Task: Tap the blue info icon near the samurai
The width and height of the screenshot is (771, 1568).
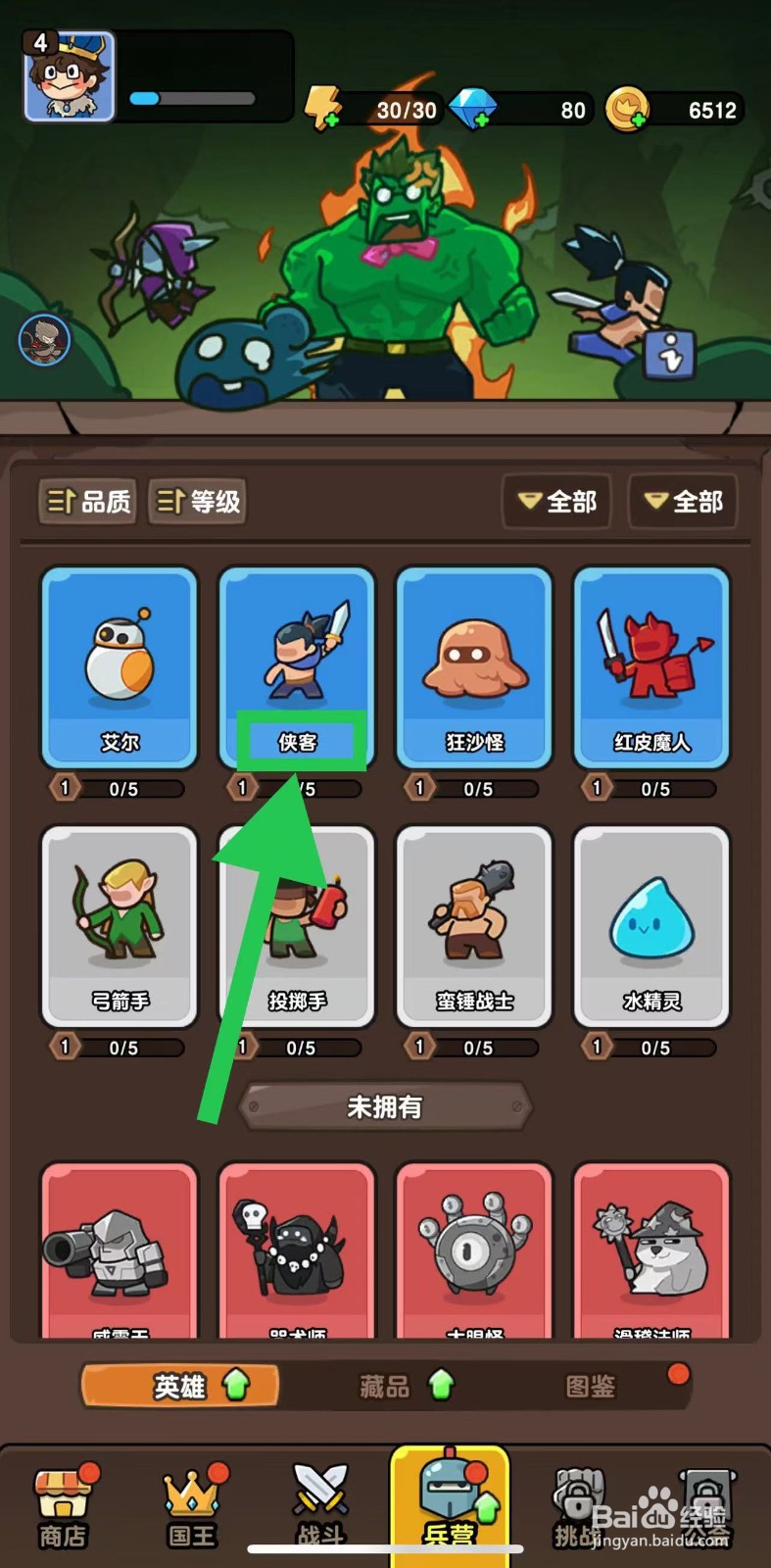Action: [669, 356]
